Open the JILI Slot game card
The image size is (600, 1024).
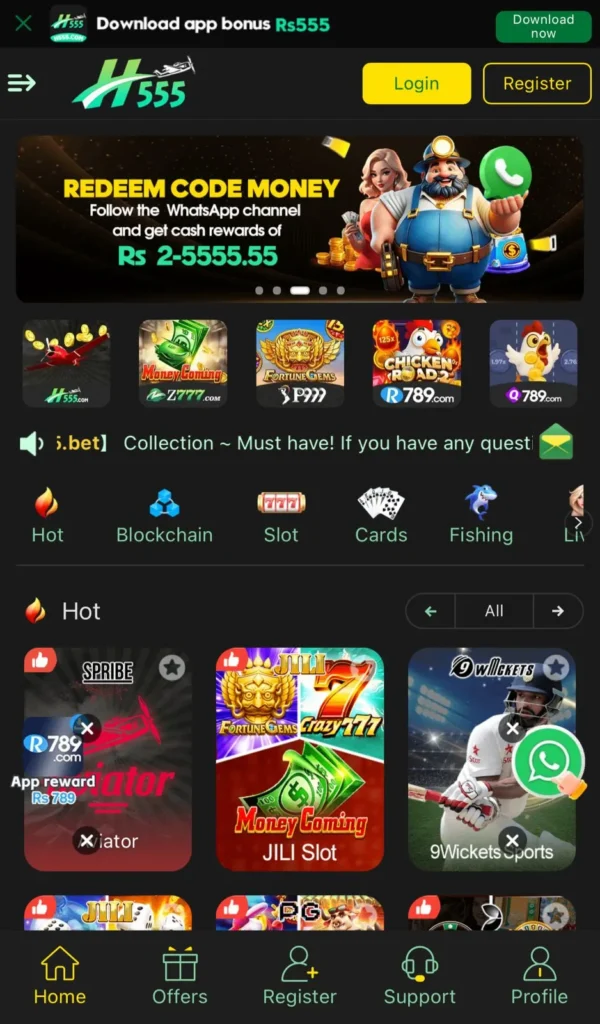pos(300,759)
